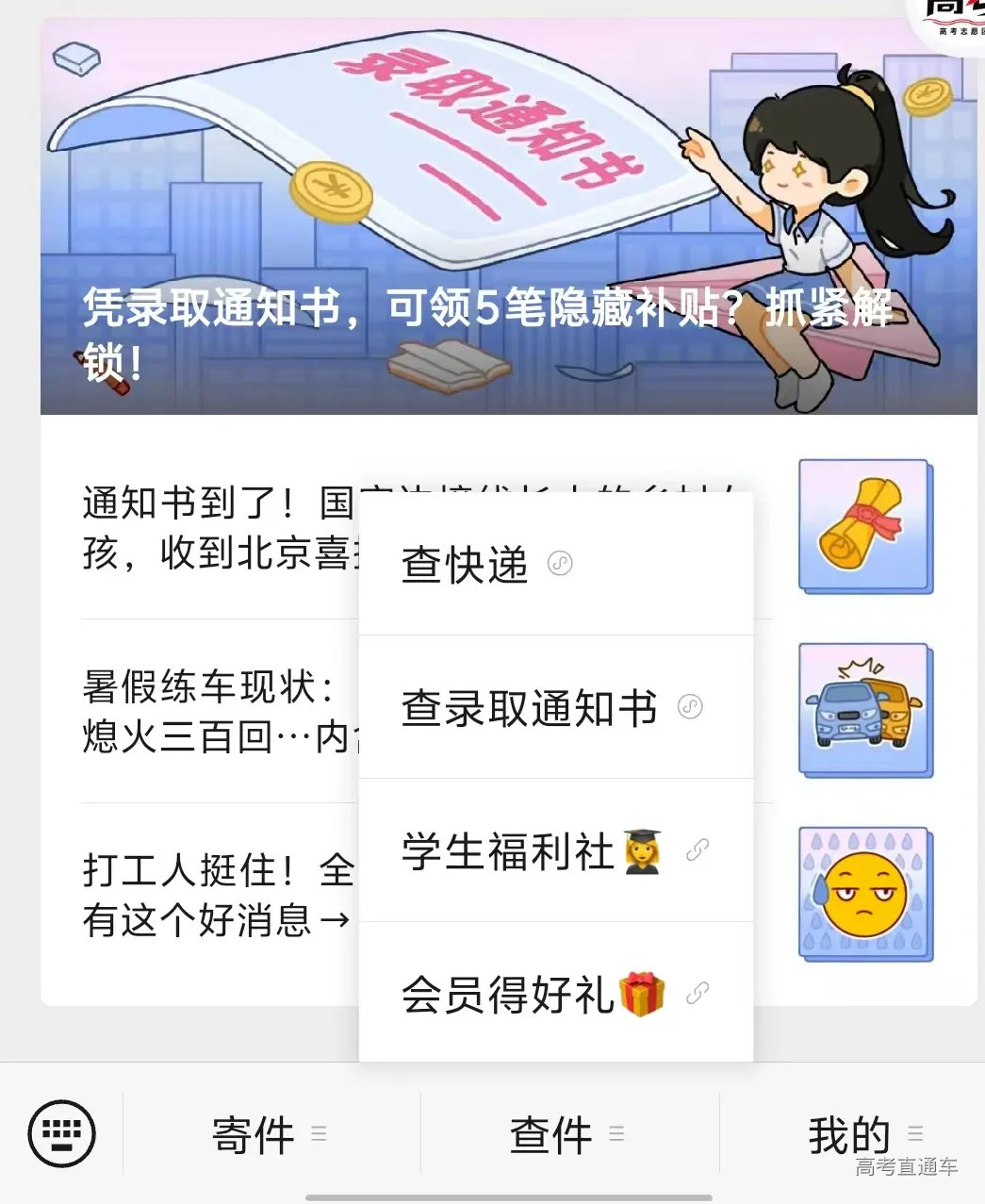The height and width of the screenshot is (1204, 985).
Task: Click the diploma scroll article icon
Action: [x=864, y=527]
